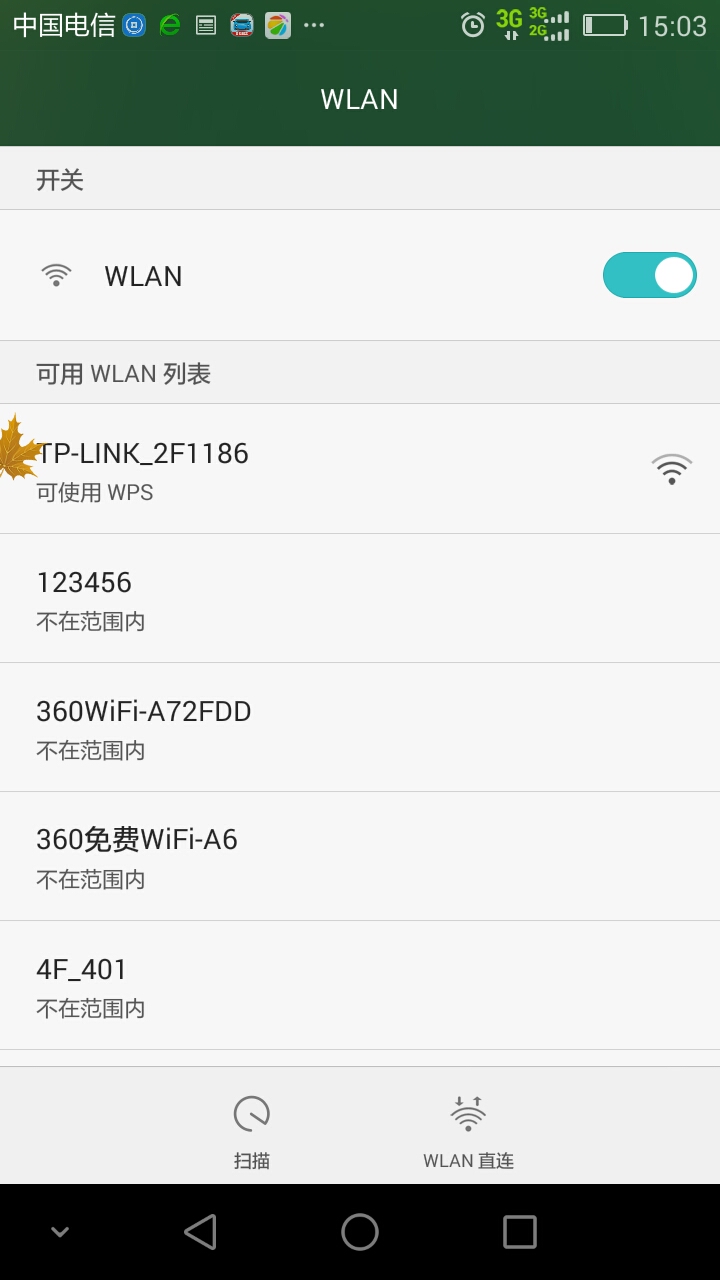The height and width of the screenshot is (1280, 720).
Task: Tap the WLAN gray Wi-Fi icon next to switch
Action: coord(56,275)
